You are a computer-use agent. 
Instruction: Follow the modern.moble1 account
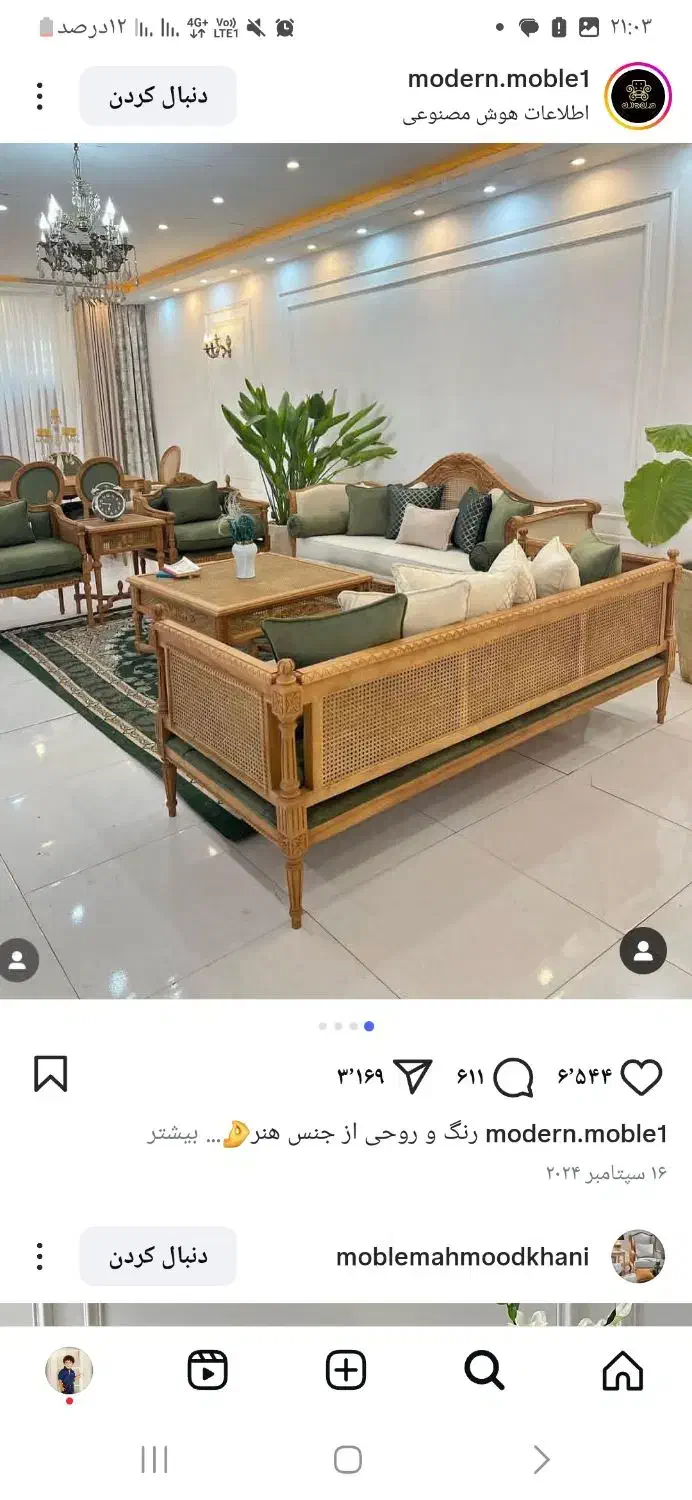[x=158, y=96]
